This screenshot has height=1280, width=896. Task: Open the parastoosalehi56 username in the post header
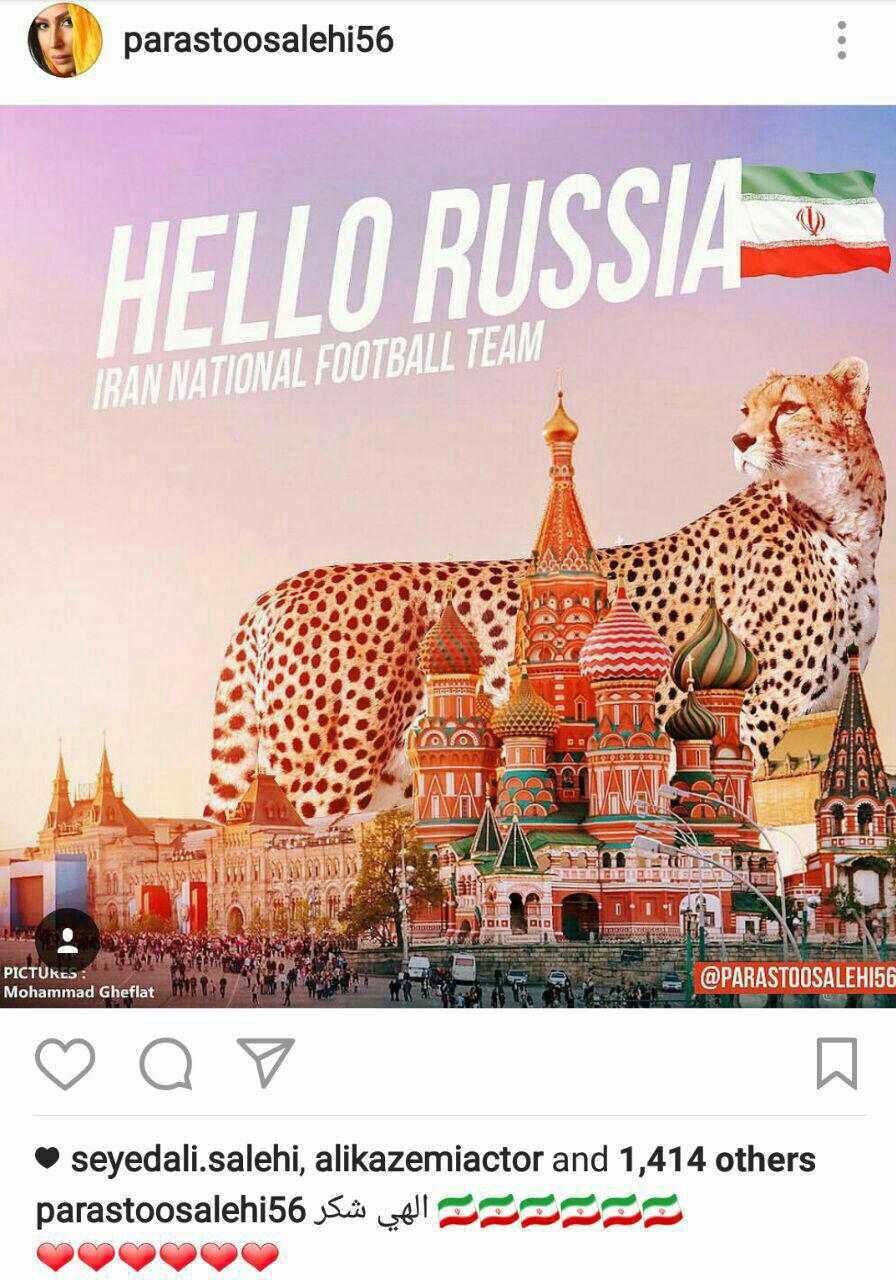258,40
